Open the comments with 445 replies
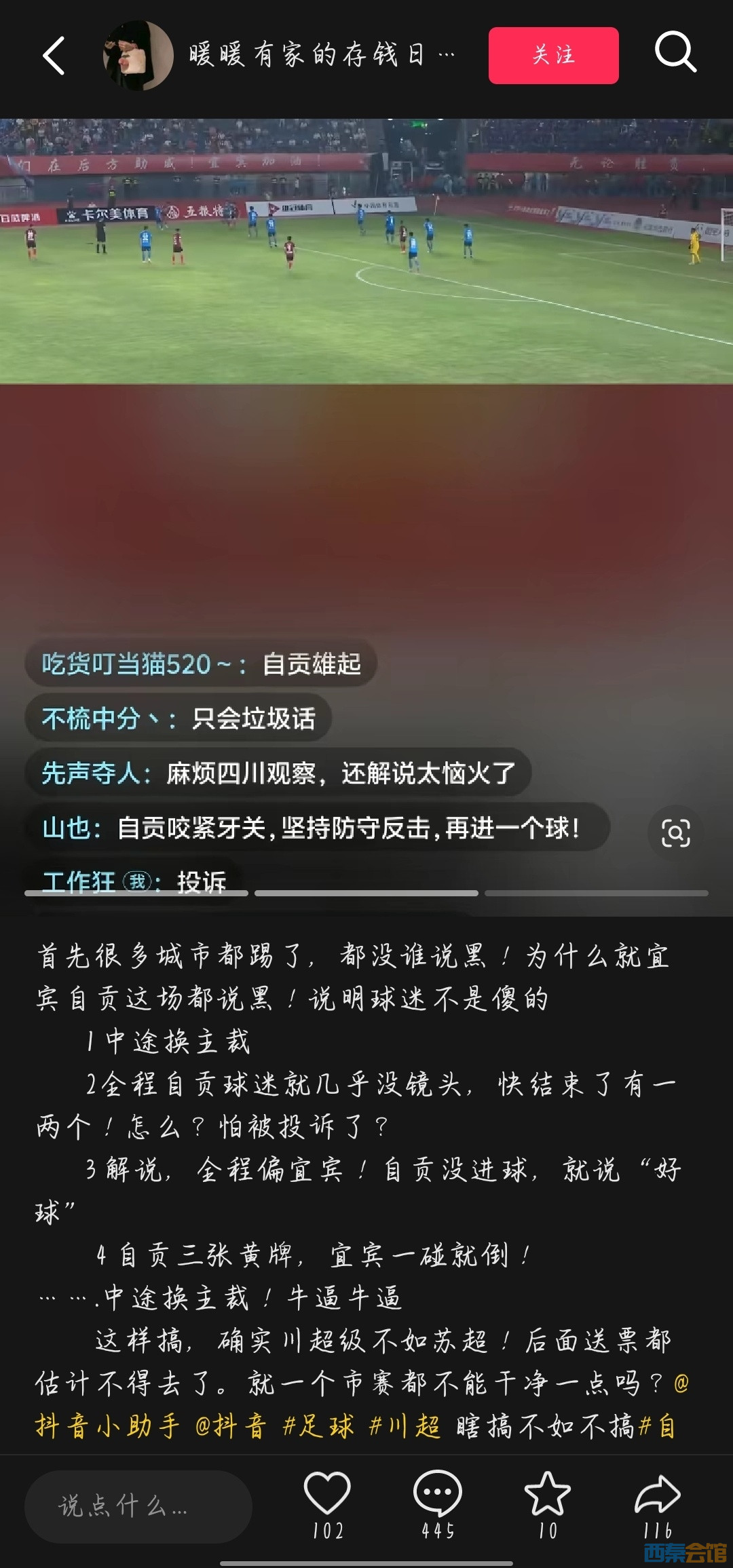 point(437,1494)
